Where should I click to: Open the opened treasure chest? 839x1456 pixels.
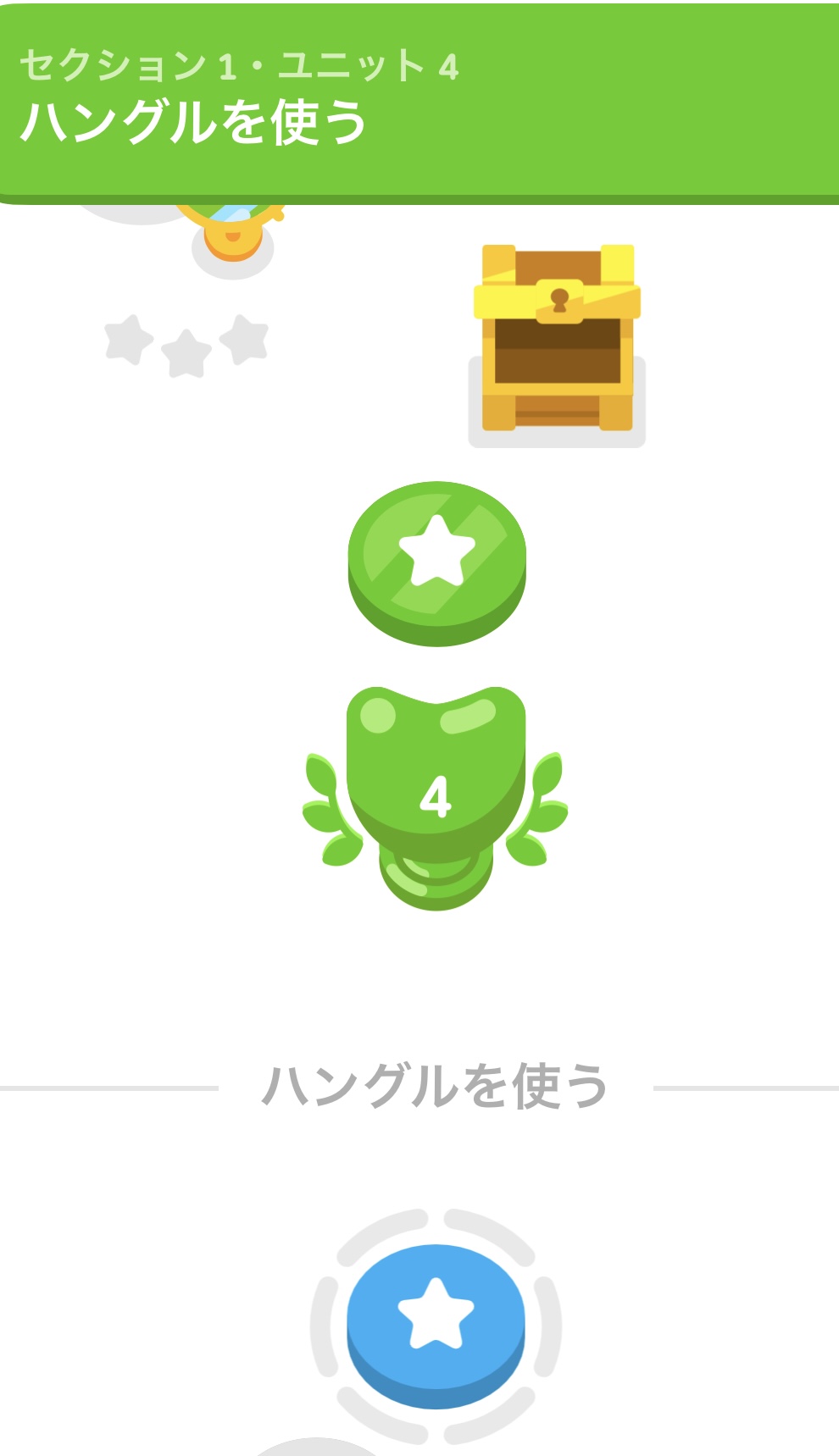pyautogui.click(x=557, y=340)
